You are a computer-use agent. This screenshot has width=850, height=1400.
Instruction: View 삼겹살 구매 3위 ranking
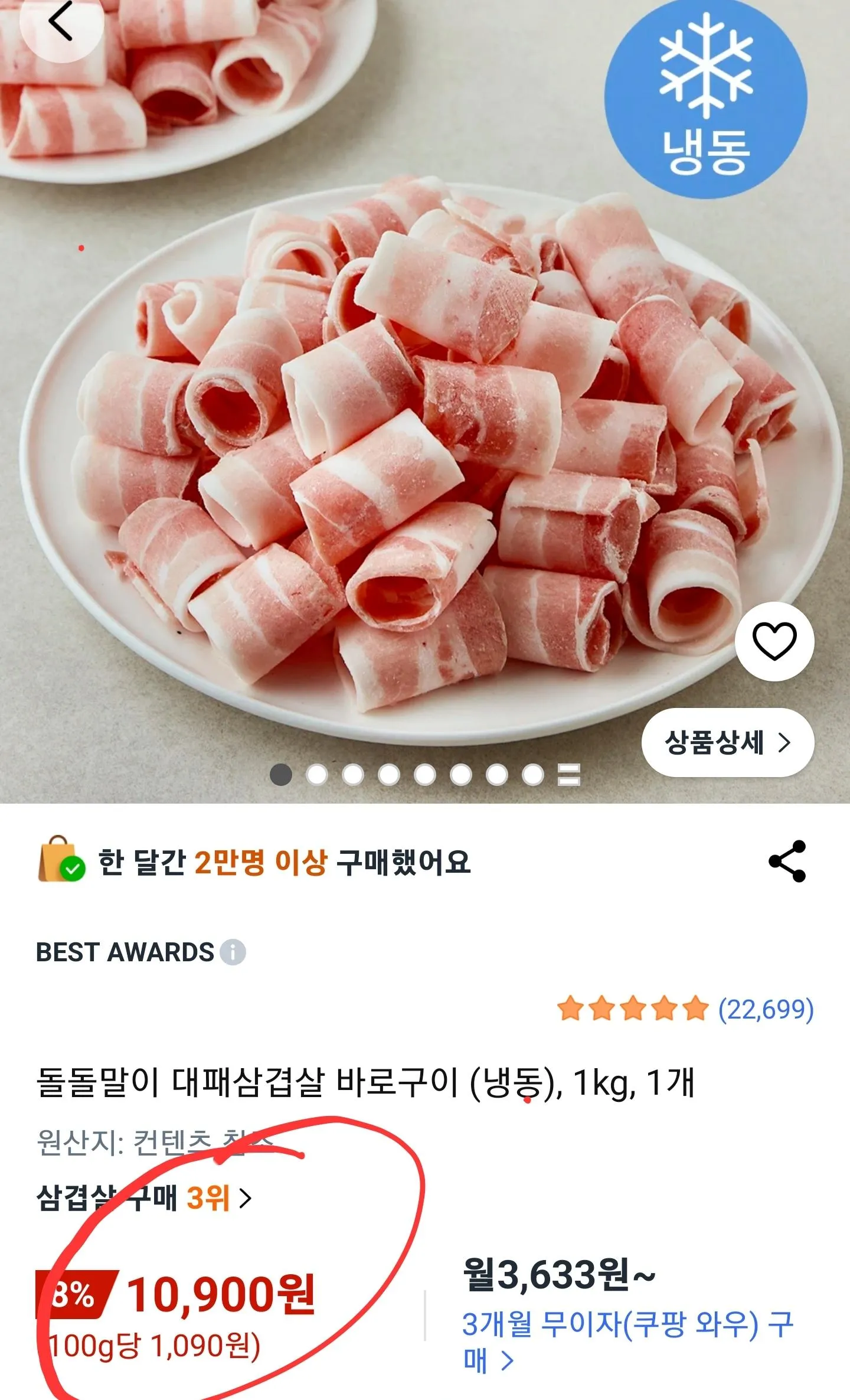click(x=144, y=1198)
